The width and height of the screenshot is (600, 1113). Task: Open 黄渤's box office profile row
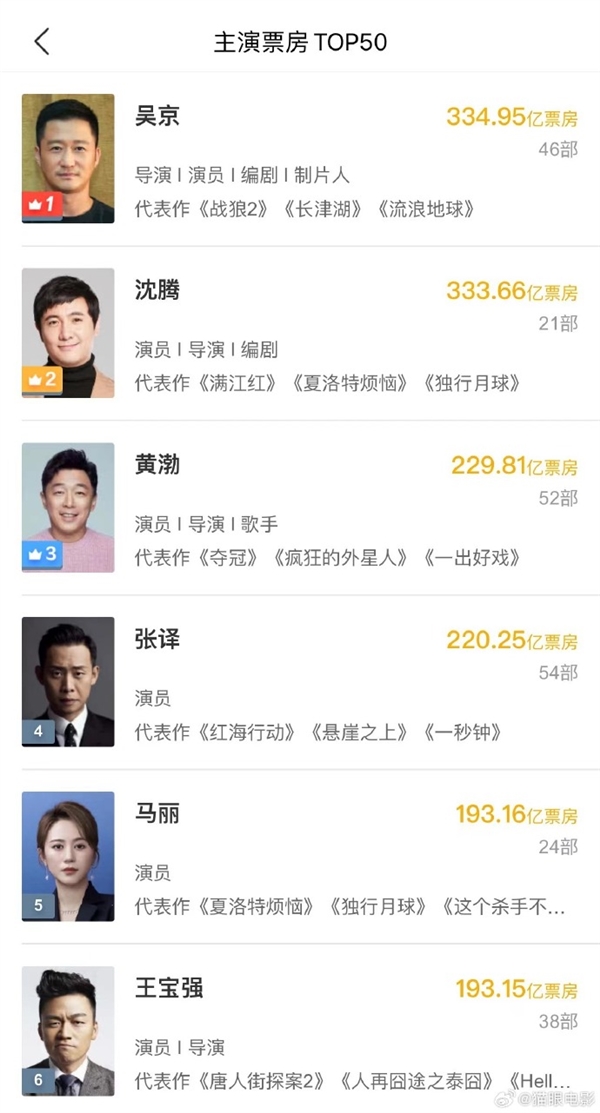coord(300,508)
